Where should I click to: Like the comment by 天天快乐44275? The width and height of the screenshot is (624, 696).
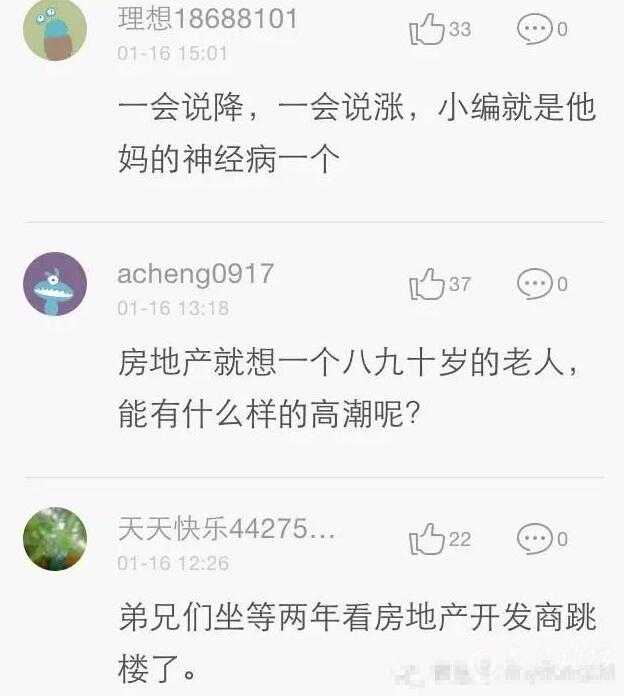[x=427, y=540]
